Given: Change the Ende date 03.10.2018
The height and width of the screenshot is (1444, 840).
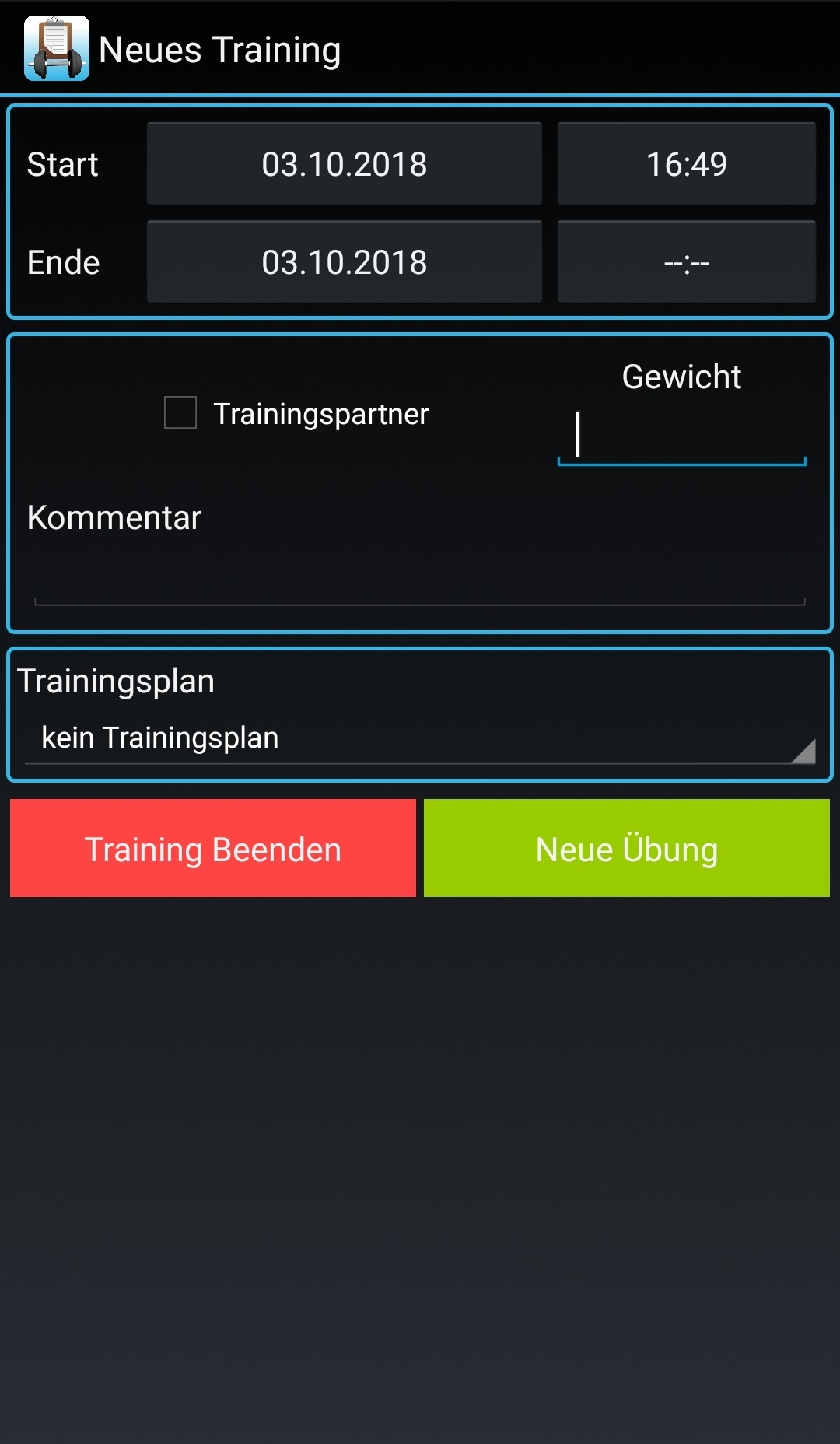Looking at the screenshot, I should tap(344, 262).
